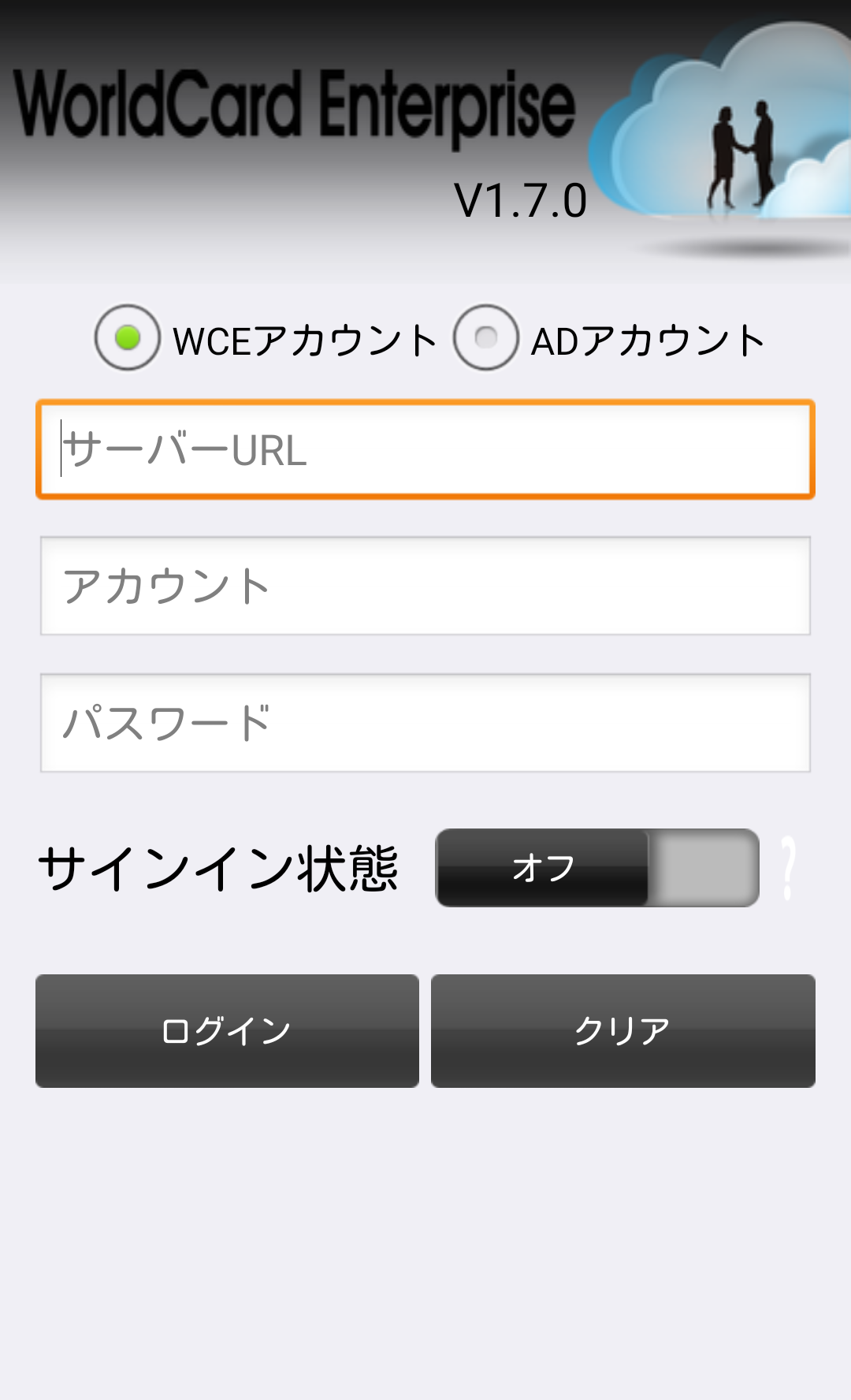Tap the ログイン button
This screenshot has width=851, height=1400.
(227, 1031)
